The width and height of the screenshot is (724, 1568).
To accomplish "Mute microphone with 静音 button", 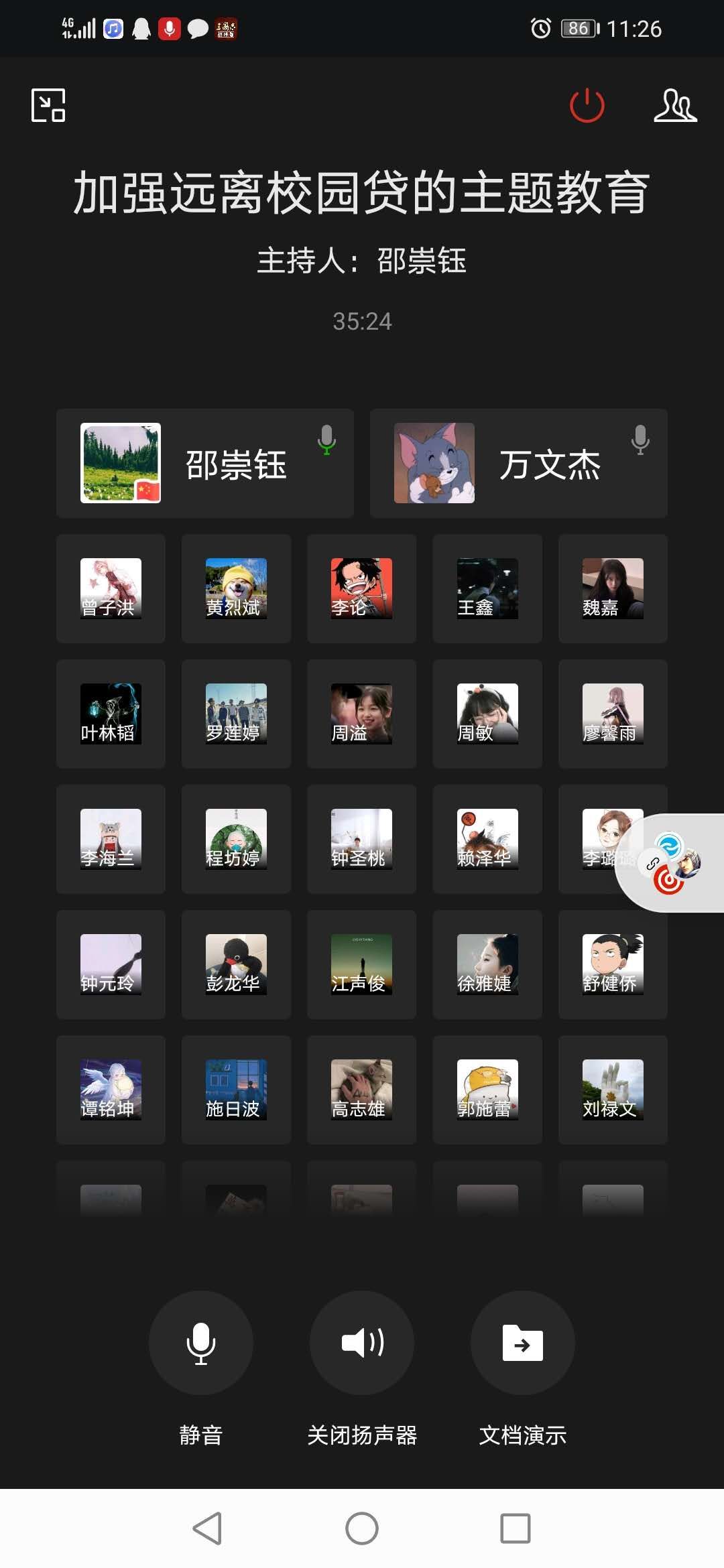I will [200, 1343].
